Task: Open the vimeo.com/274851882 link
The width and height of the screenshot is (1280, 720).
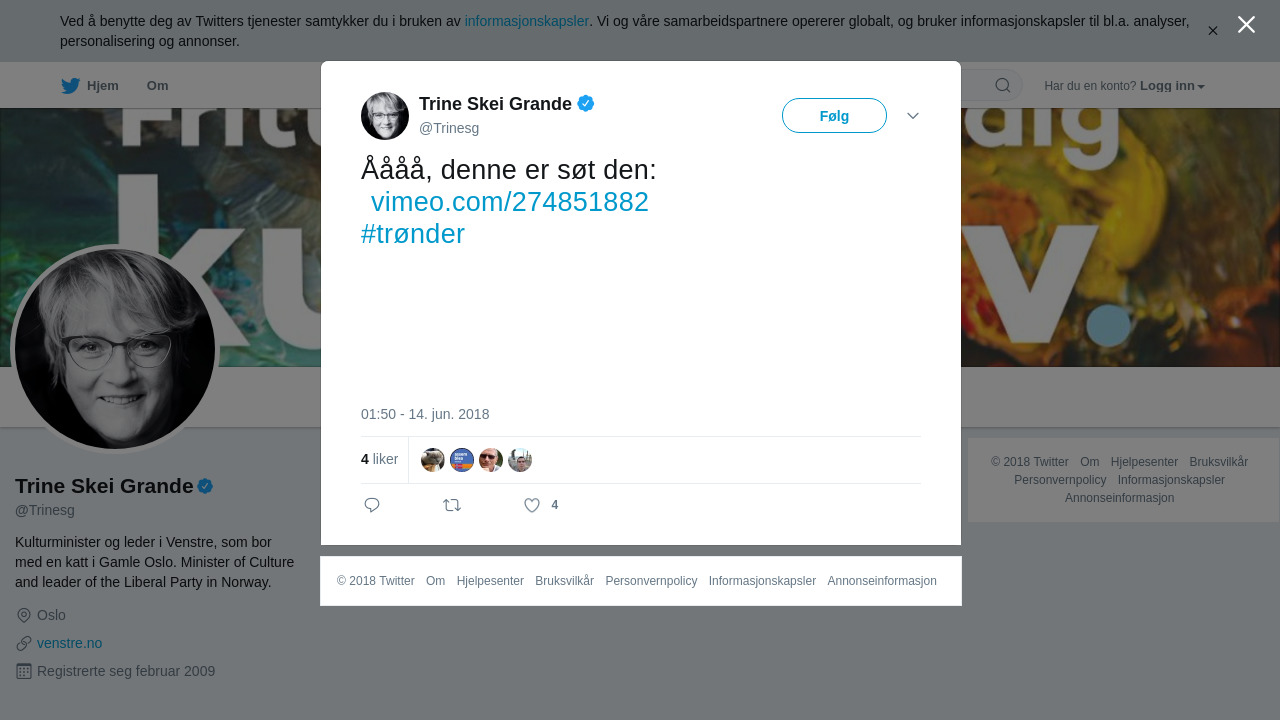Action: 509,202
